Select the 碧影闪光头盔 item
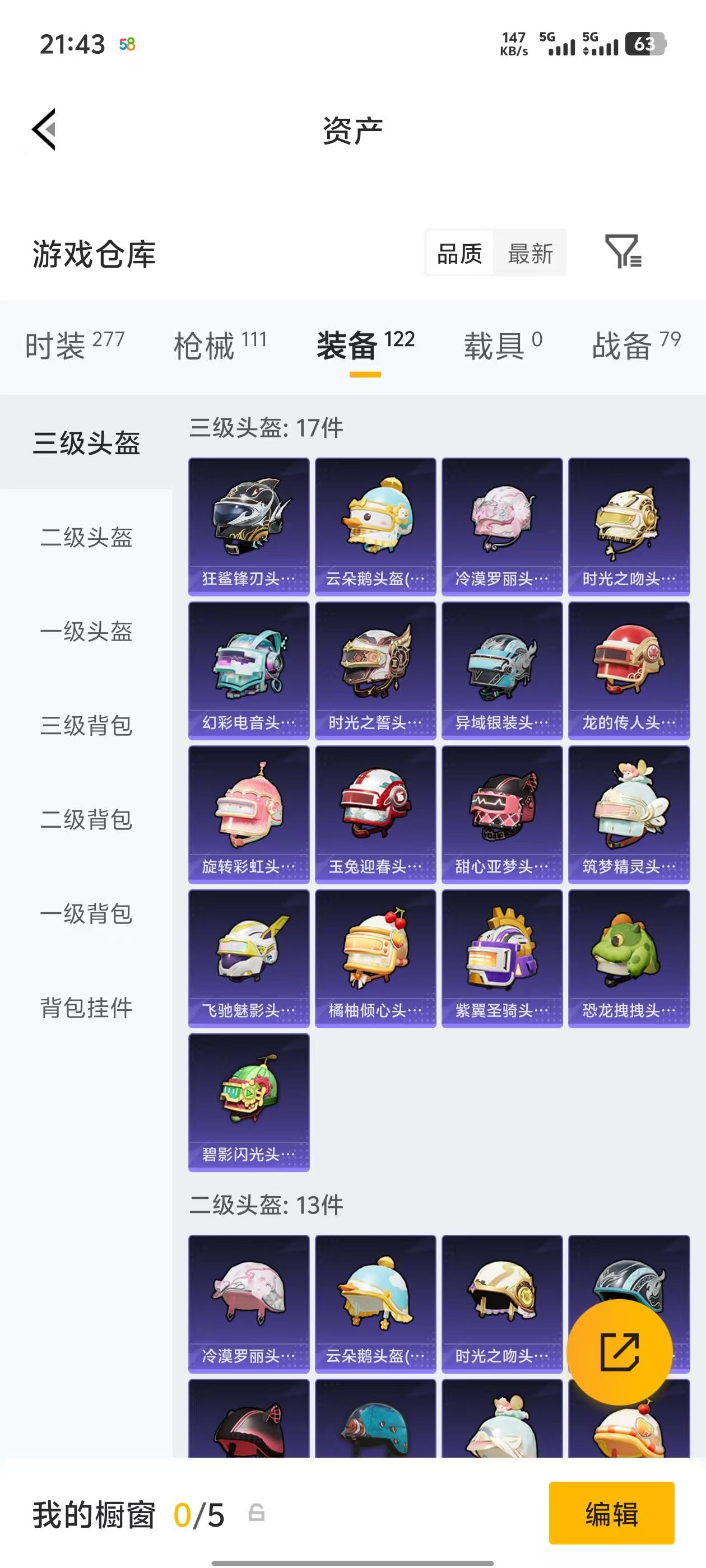Image resolution: width=706 pixels, height=1568 pixels. 249,1100
